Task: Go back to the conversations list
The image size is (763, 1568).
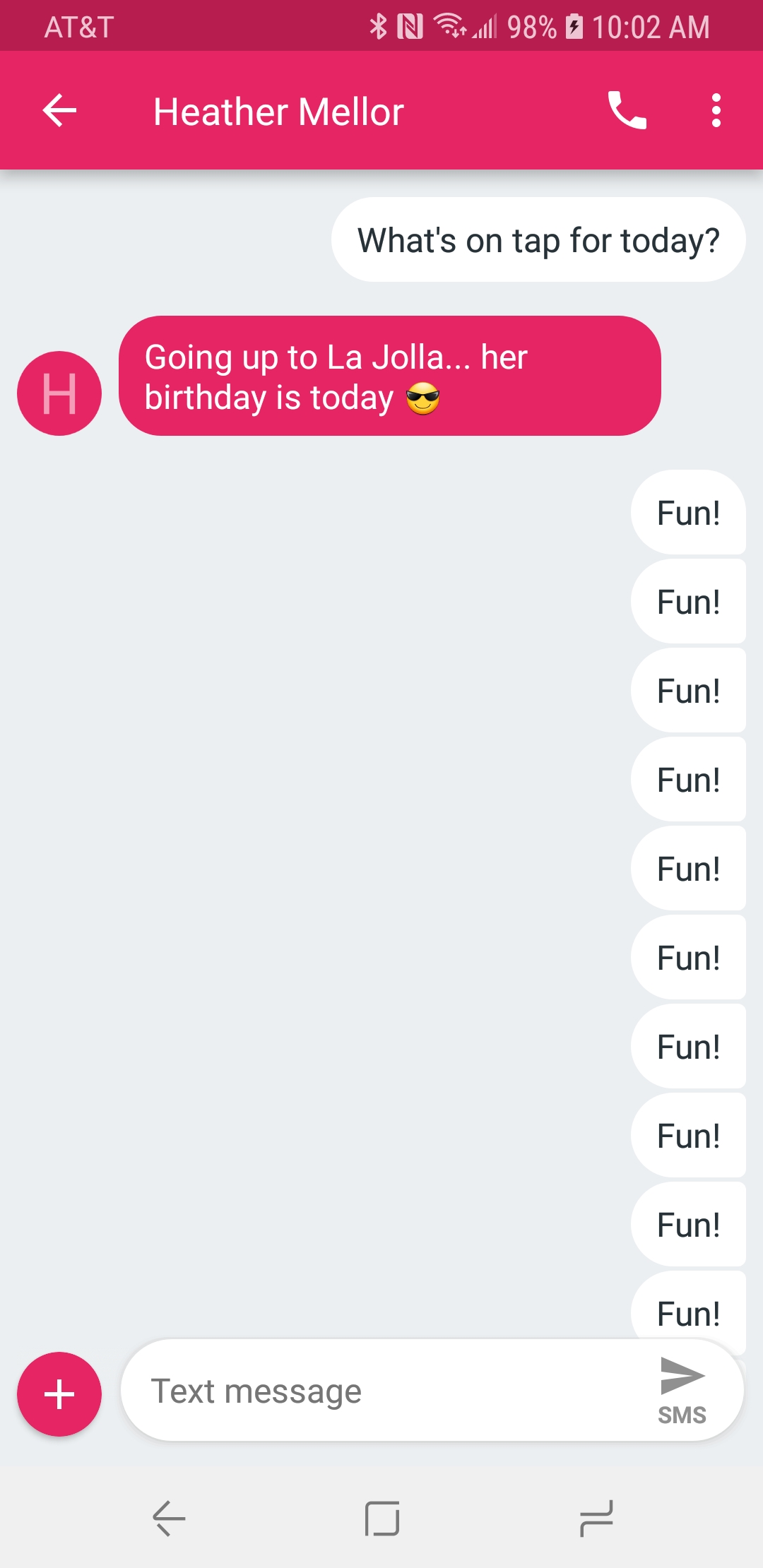Action: (59, 111)
